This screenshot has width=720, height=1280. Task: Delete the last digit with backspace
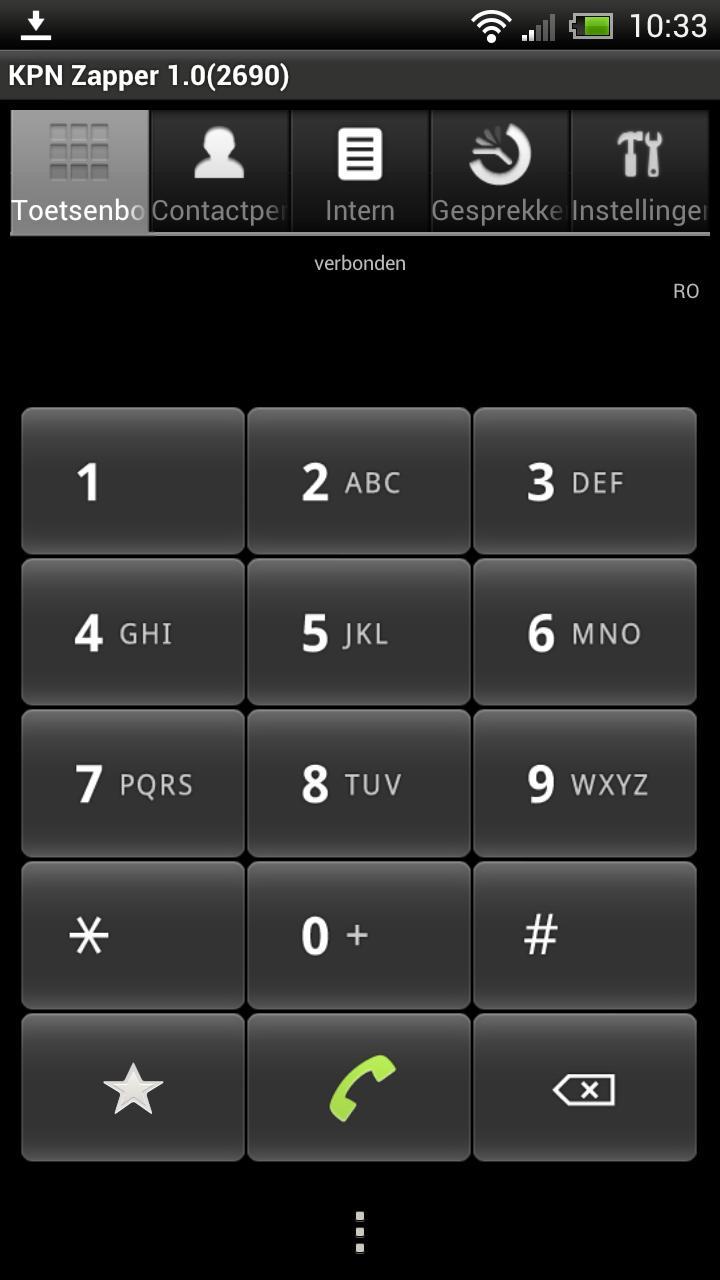(585, 1088)
